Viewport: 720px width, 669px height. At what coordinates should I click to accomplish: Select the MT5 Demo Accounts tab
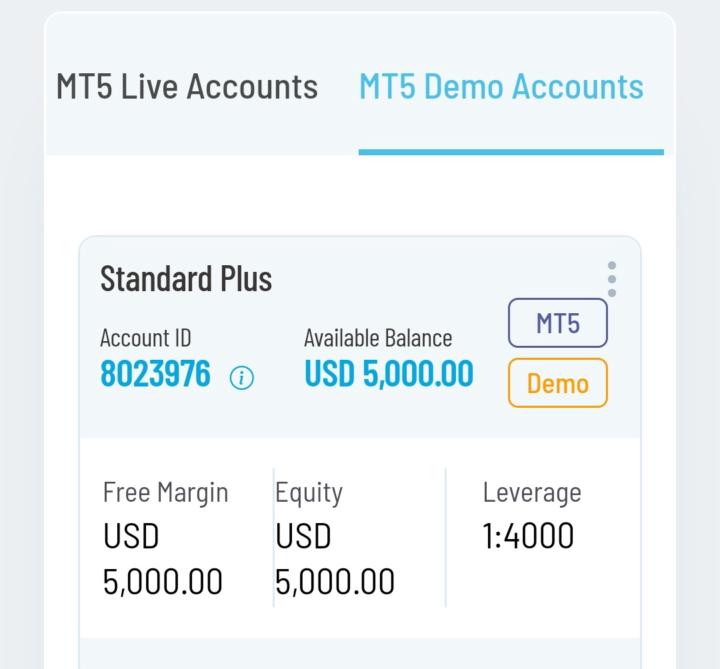(501, 87)
